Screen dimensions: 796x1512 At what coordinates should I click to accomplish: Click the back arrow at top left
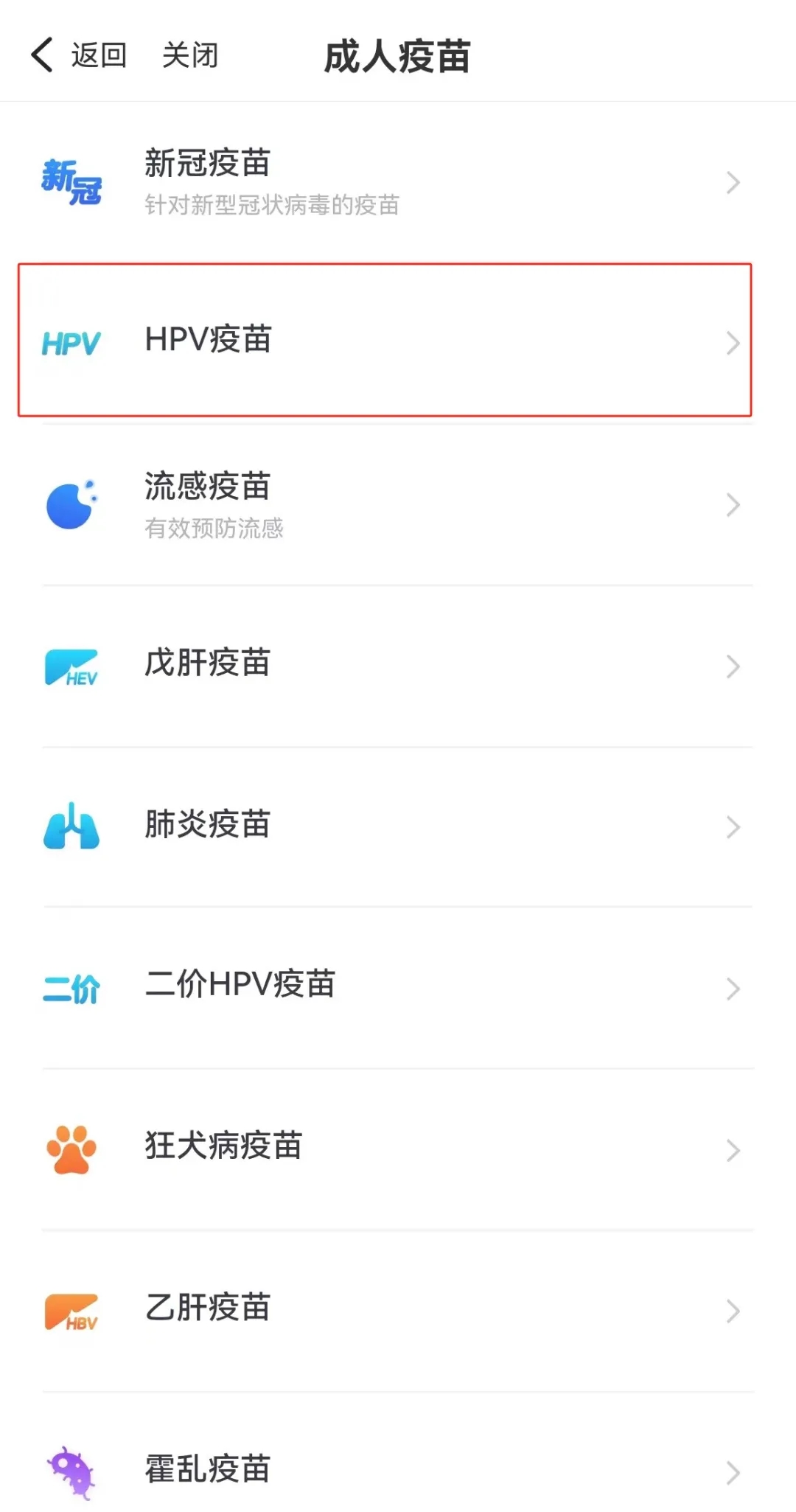(x=42, y=54)
